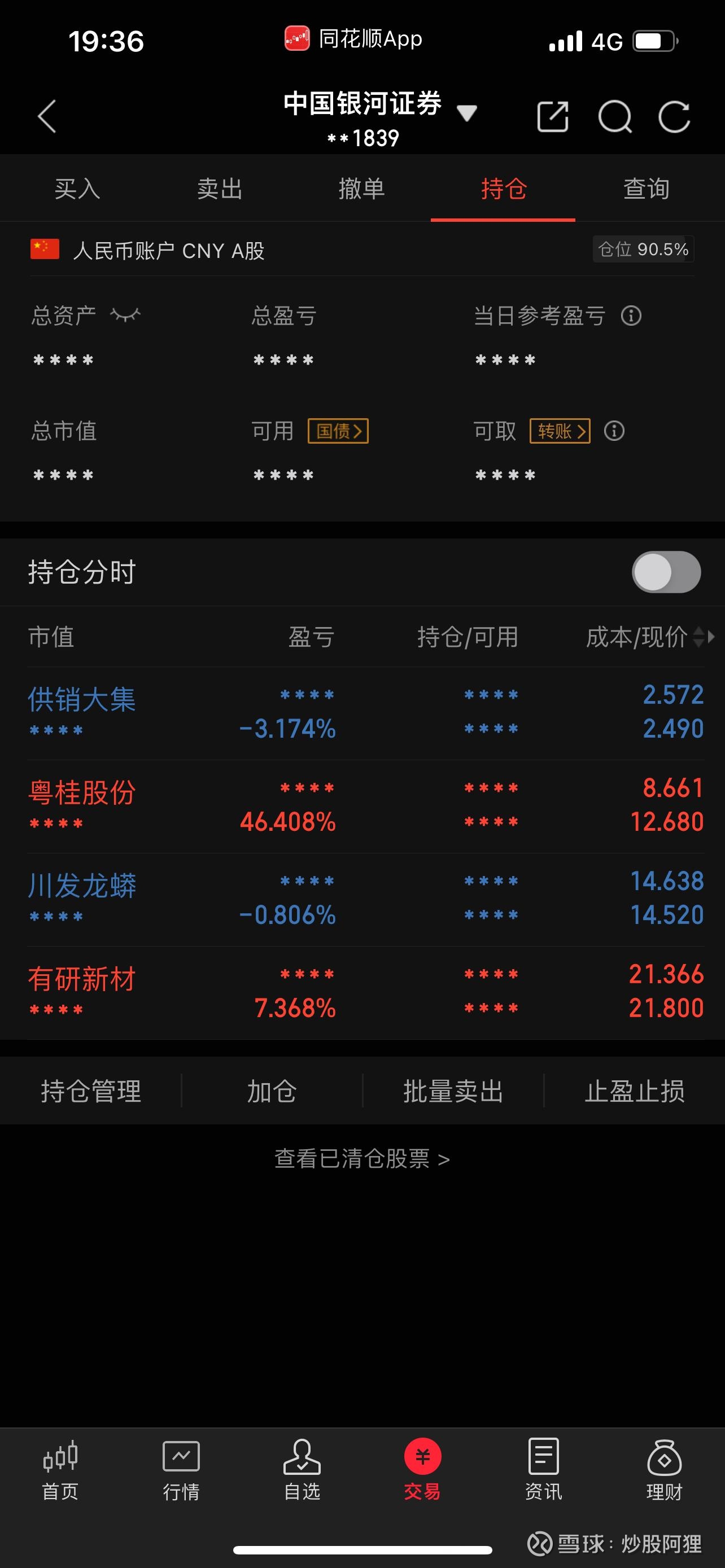This screenshot has height=1568, width=725.
Task: Enable the 持仓分时 toggle switch
Action: tap(665, 572)
